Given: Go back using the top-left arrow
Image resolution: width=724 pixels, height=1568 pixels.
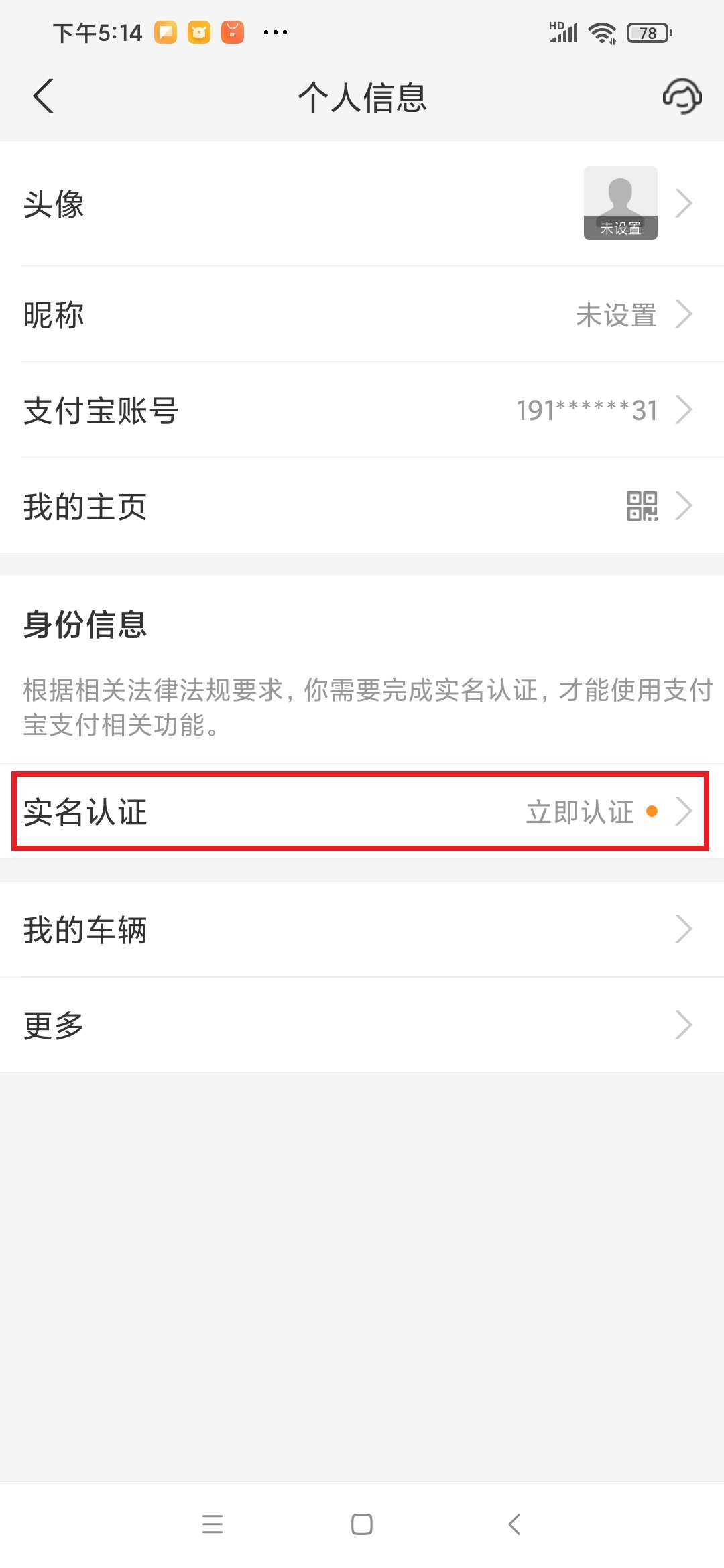Looking at the screenshot, I should point(44,96).
